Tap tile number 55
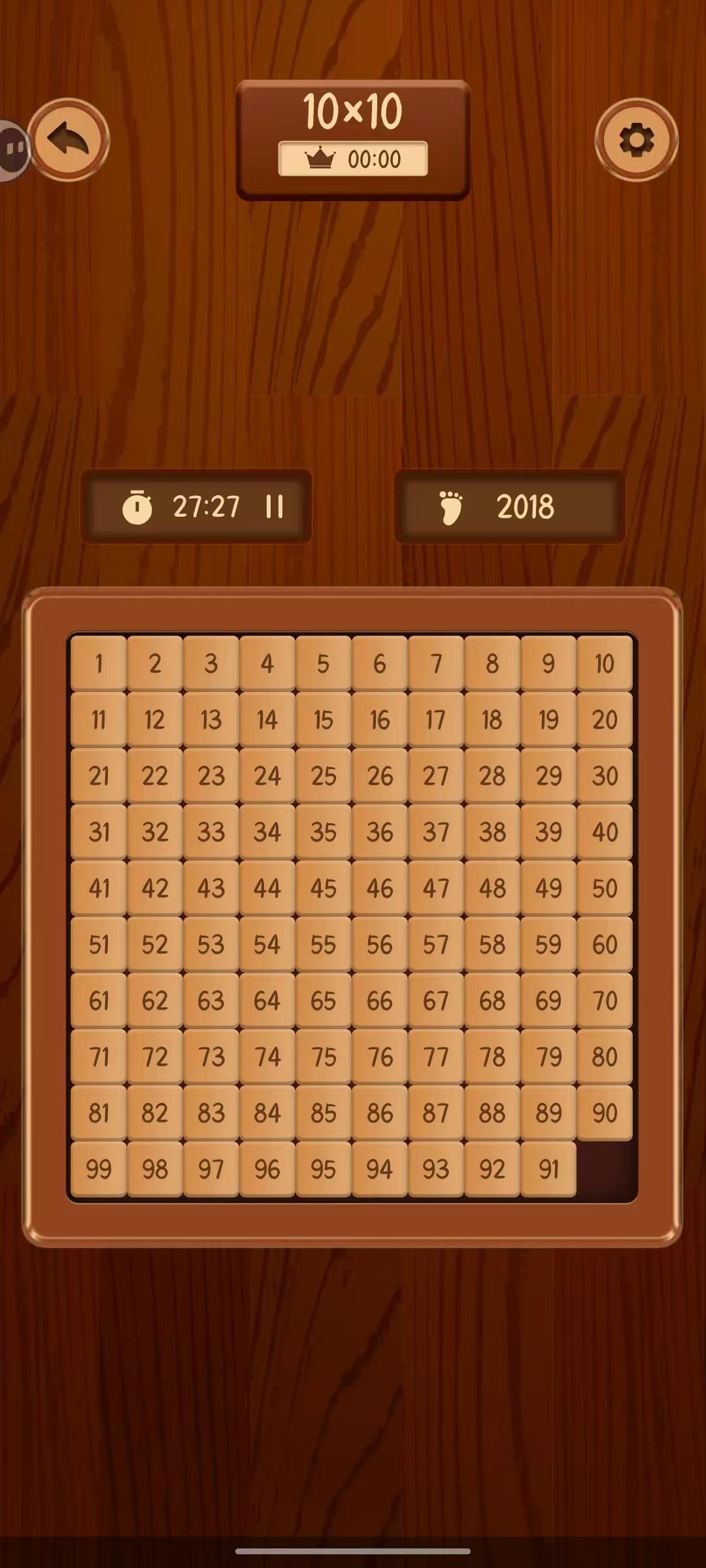Image resolution: width=706 pixels, height=1568 pixels. pyautogui.click(x=323, y=943)
